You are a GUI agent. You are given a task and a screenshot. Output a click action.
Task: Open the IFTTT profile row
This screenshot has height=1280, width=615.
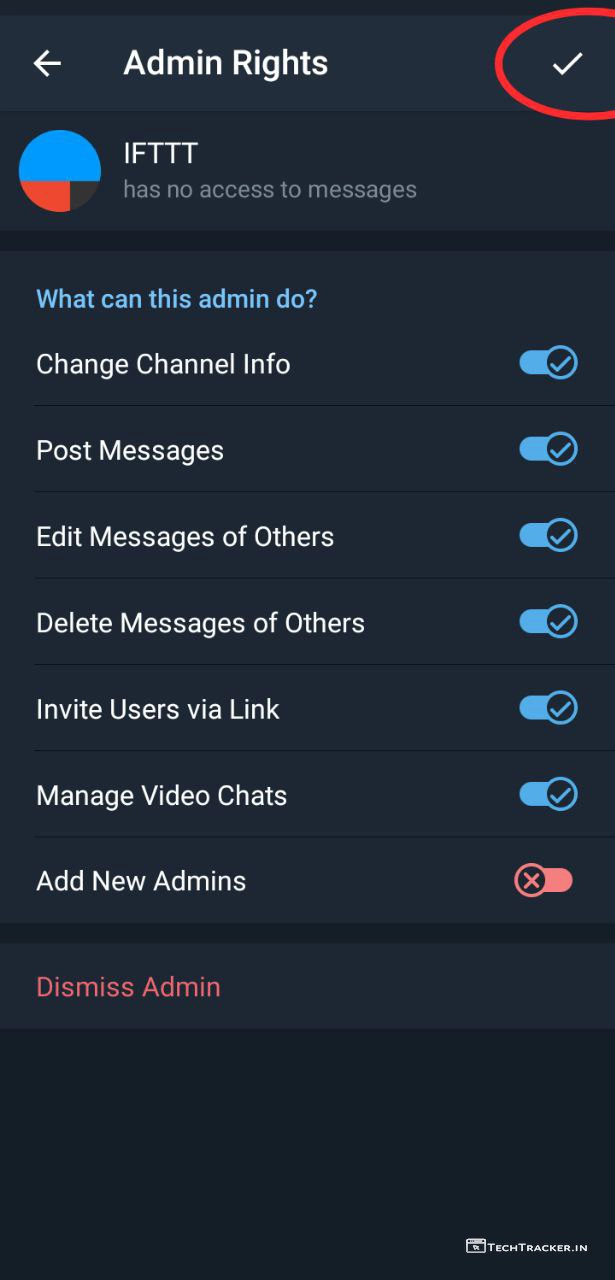(x=270, y=171)
